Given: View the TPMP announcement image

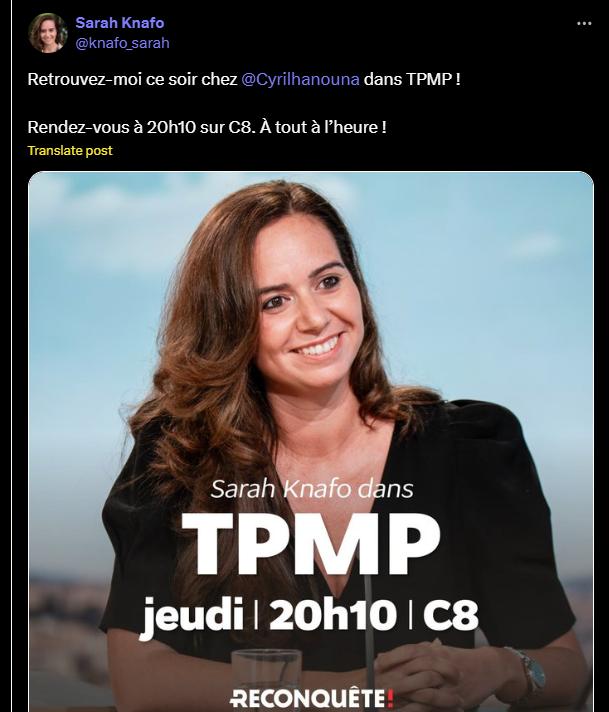Looking at the screenshot, I should point(310,440).
